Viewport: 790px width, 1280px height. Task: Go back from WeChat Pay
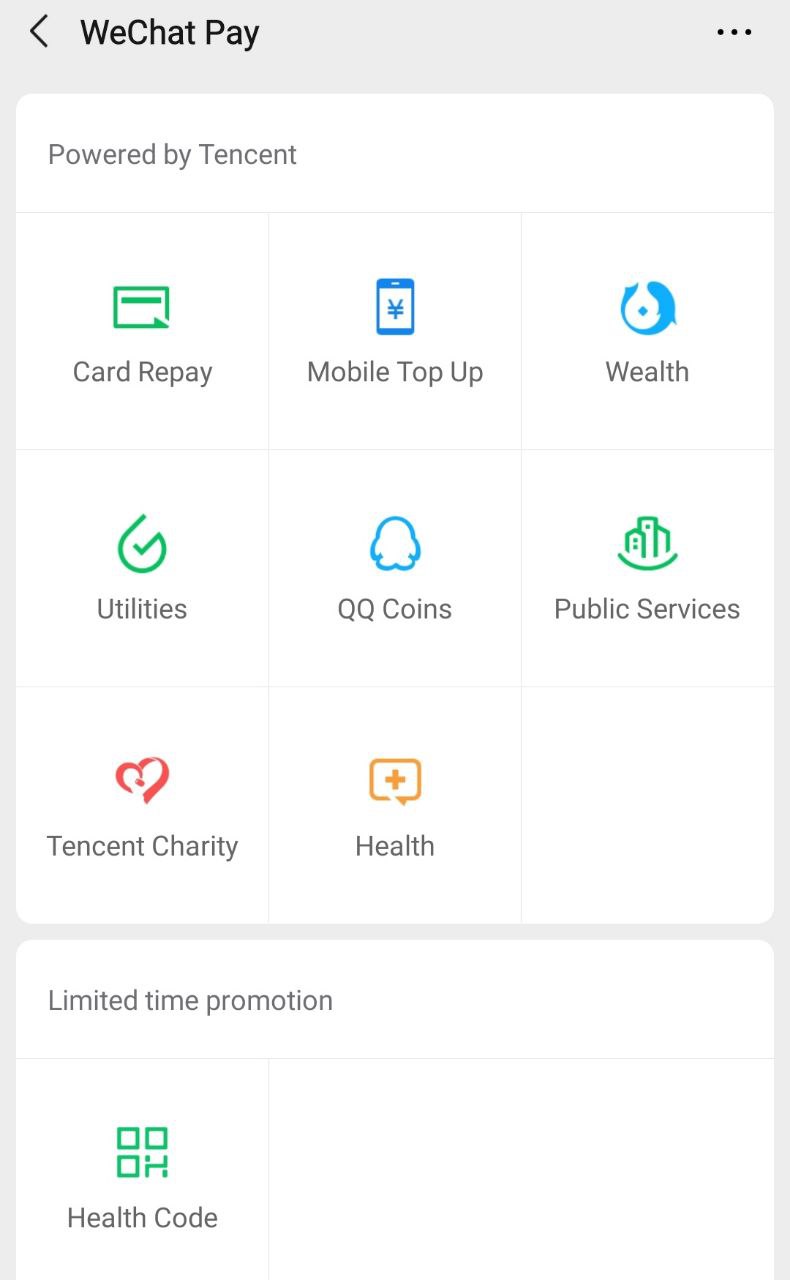pos(39,32)
